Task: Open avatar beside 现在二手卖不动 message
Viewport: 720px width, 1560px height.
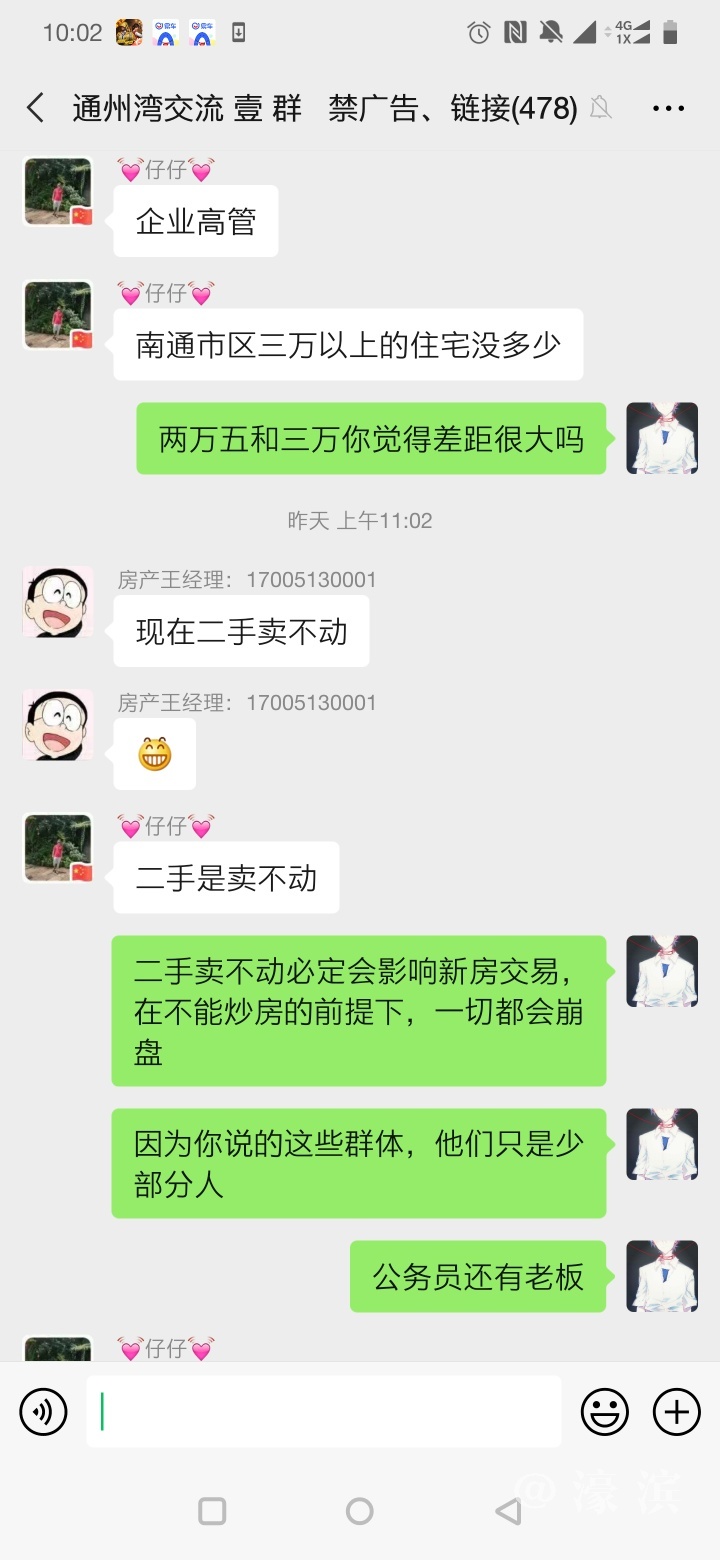Action: [58, 601]
